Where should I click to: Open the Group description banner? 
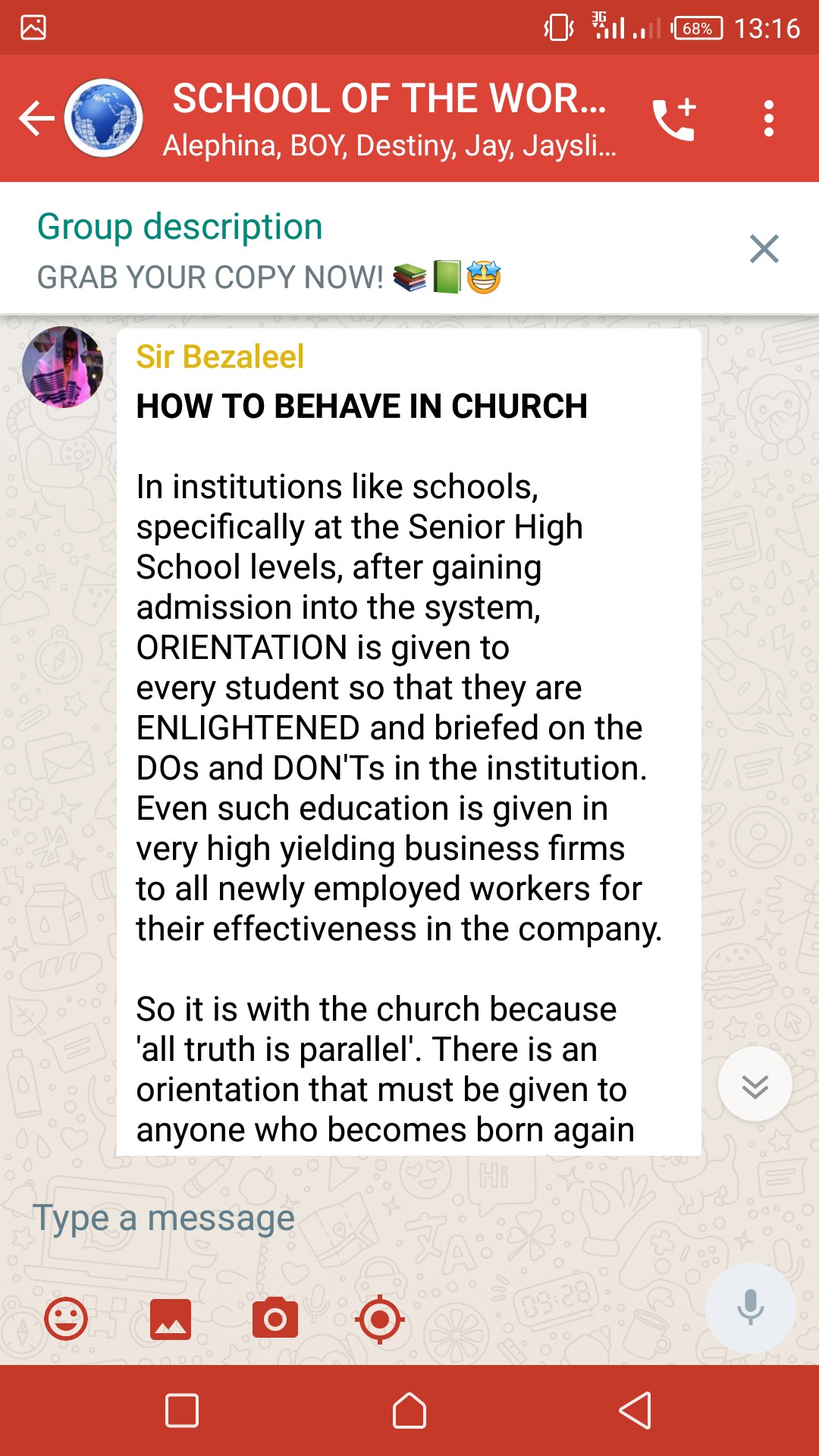[303, 249]
